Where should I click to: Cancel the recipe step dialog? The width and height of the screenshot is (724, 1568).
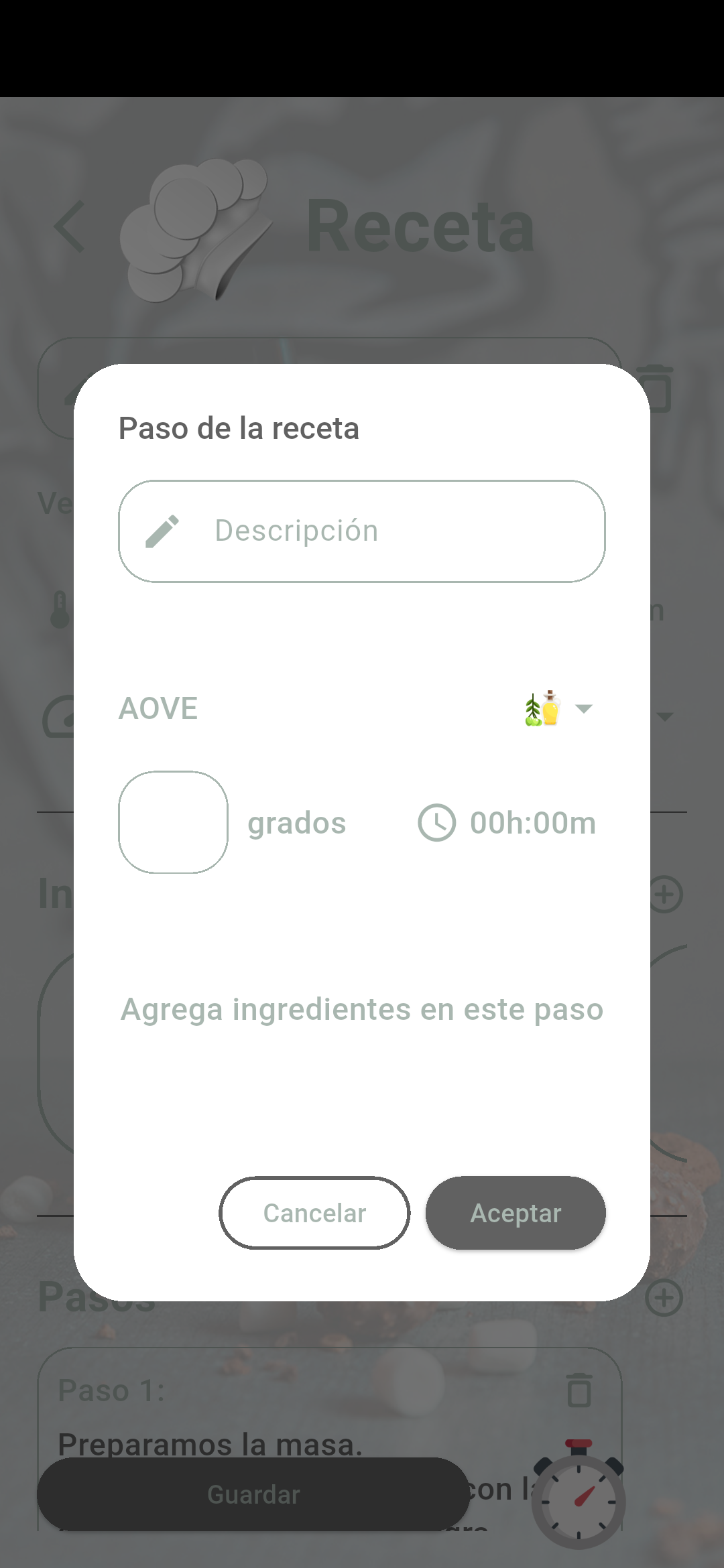tap(314, 1213)
